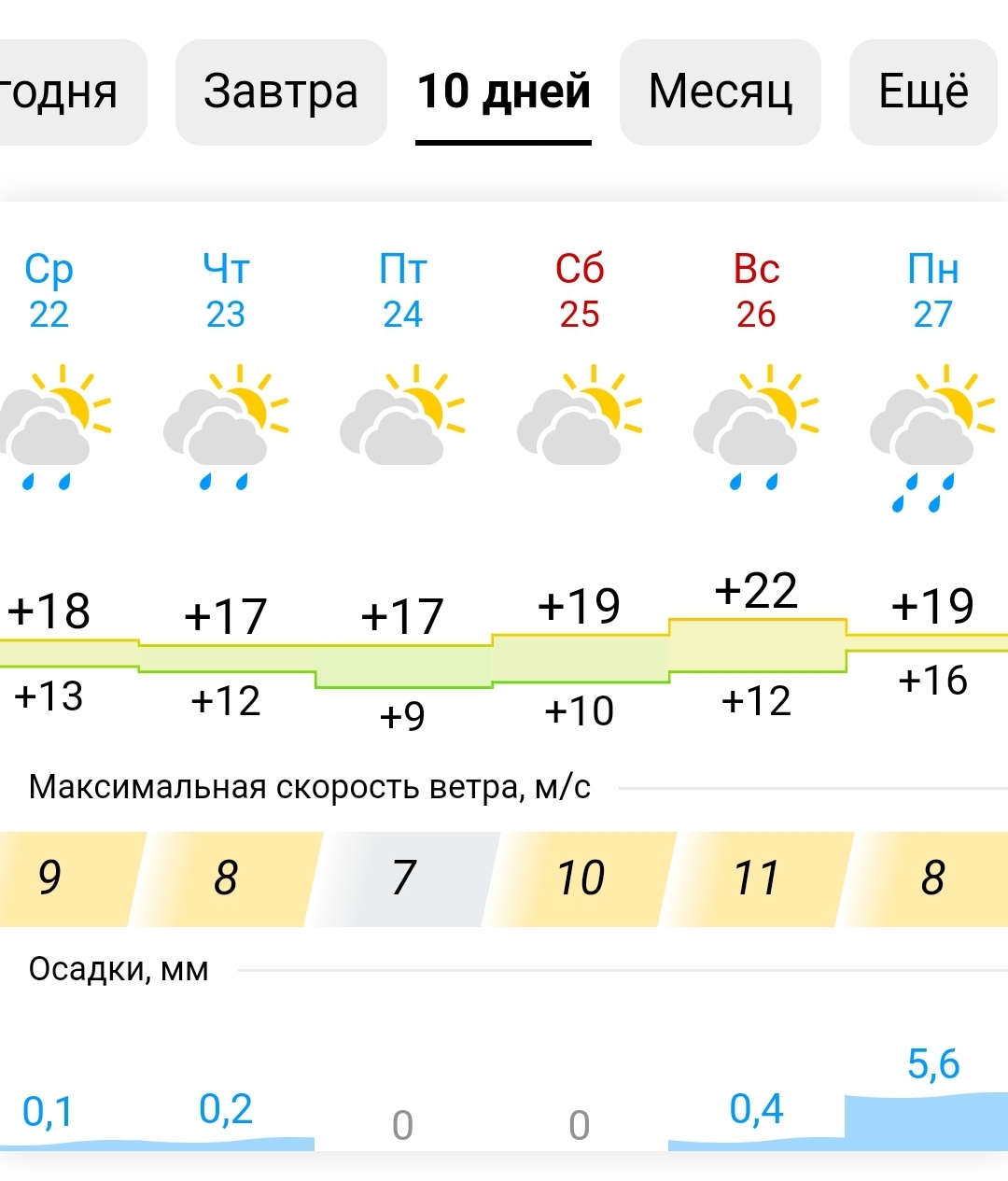Open the forecast for Сб 25
This screenshot has width=1008, height=1181.
tap(580, 291)
